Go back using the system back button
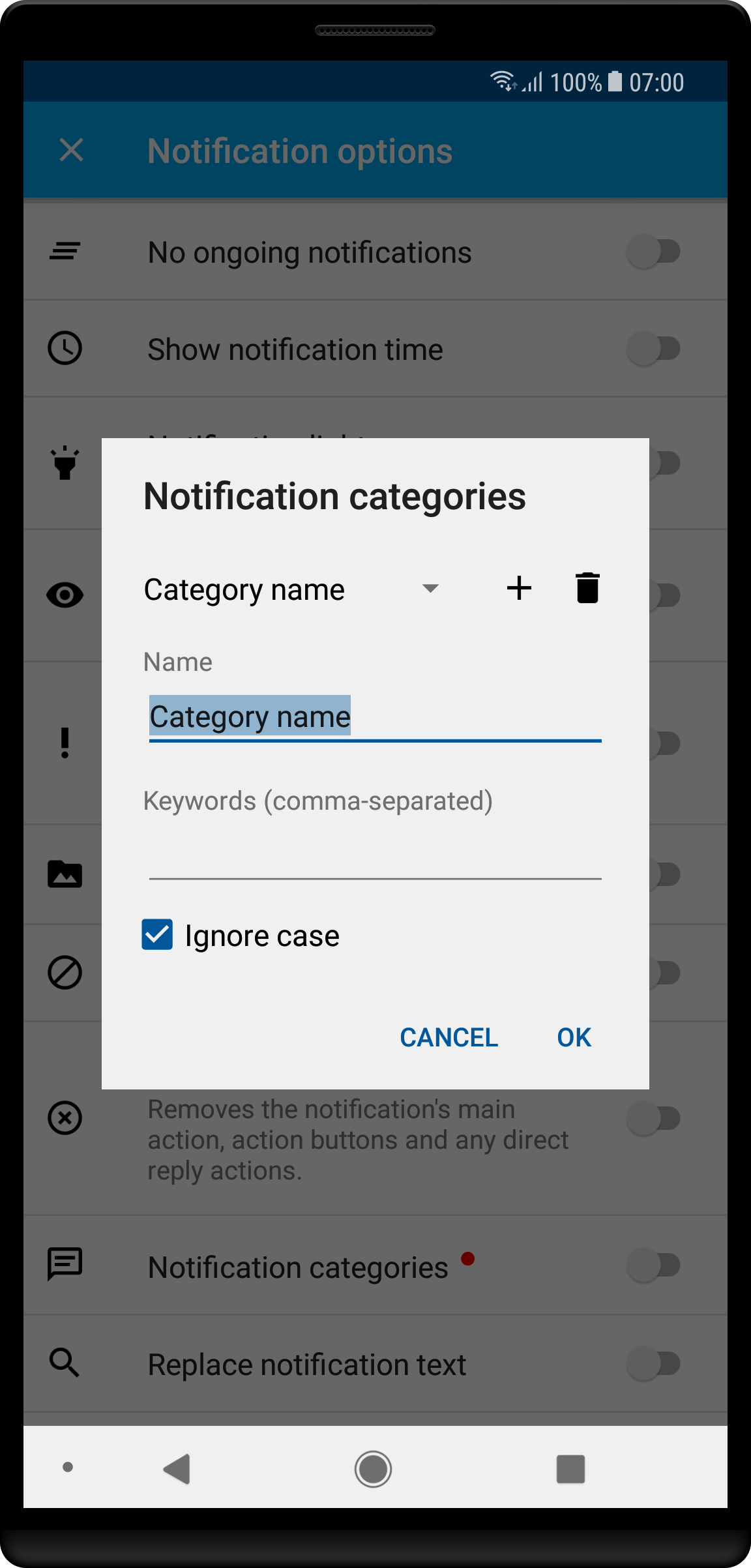Viewport: 751px width, 1568px height. click(x=177, y=1469)
